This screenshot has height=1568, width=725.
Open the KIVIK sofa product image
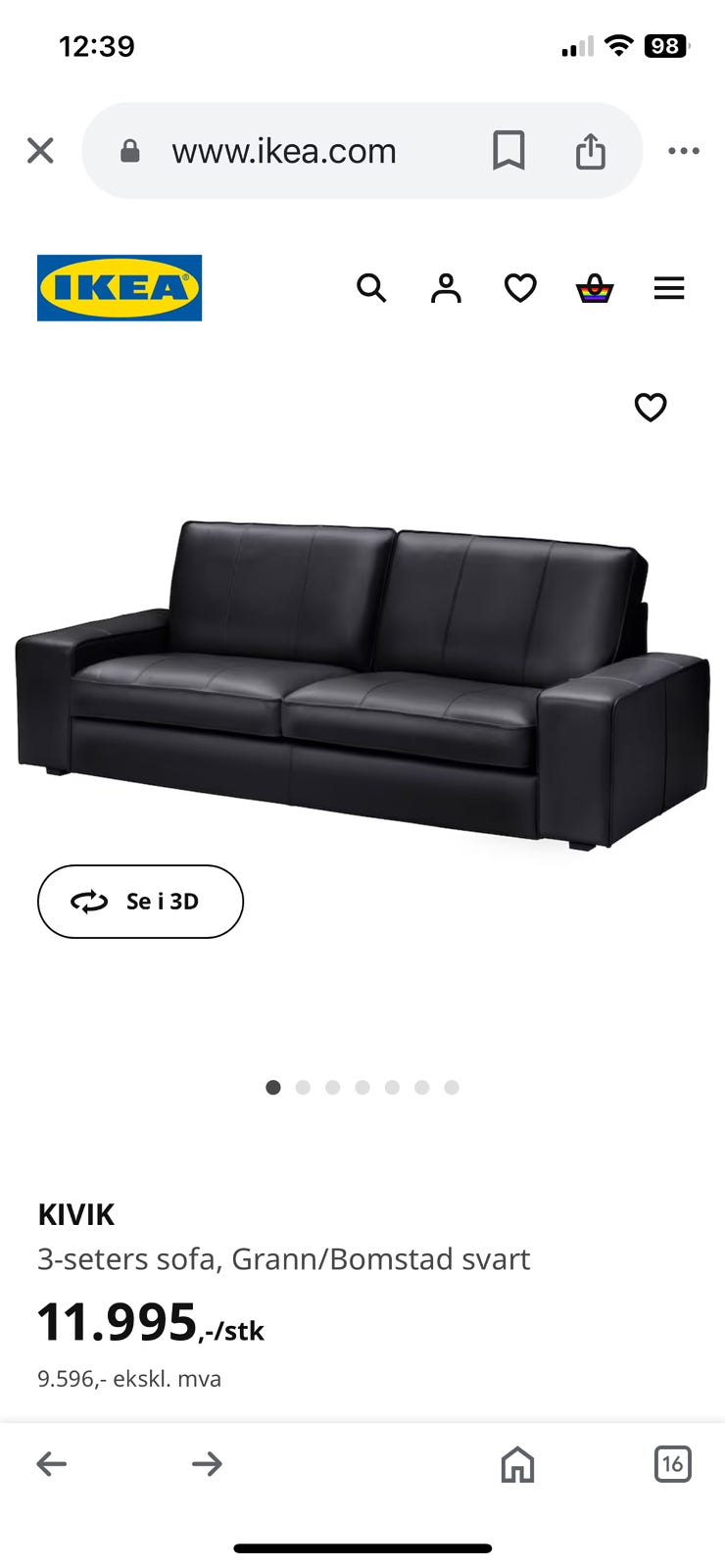pos(362,686)
